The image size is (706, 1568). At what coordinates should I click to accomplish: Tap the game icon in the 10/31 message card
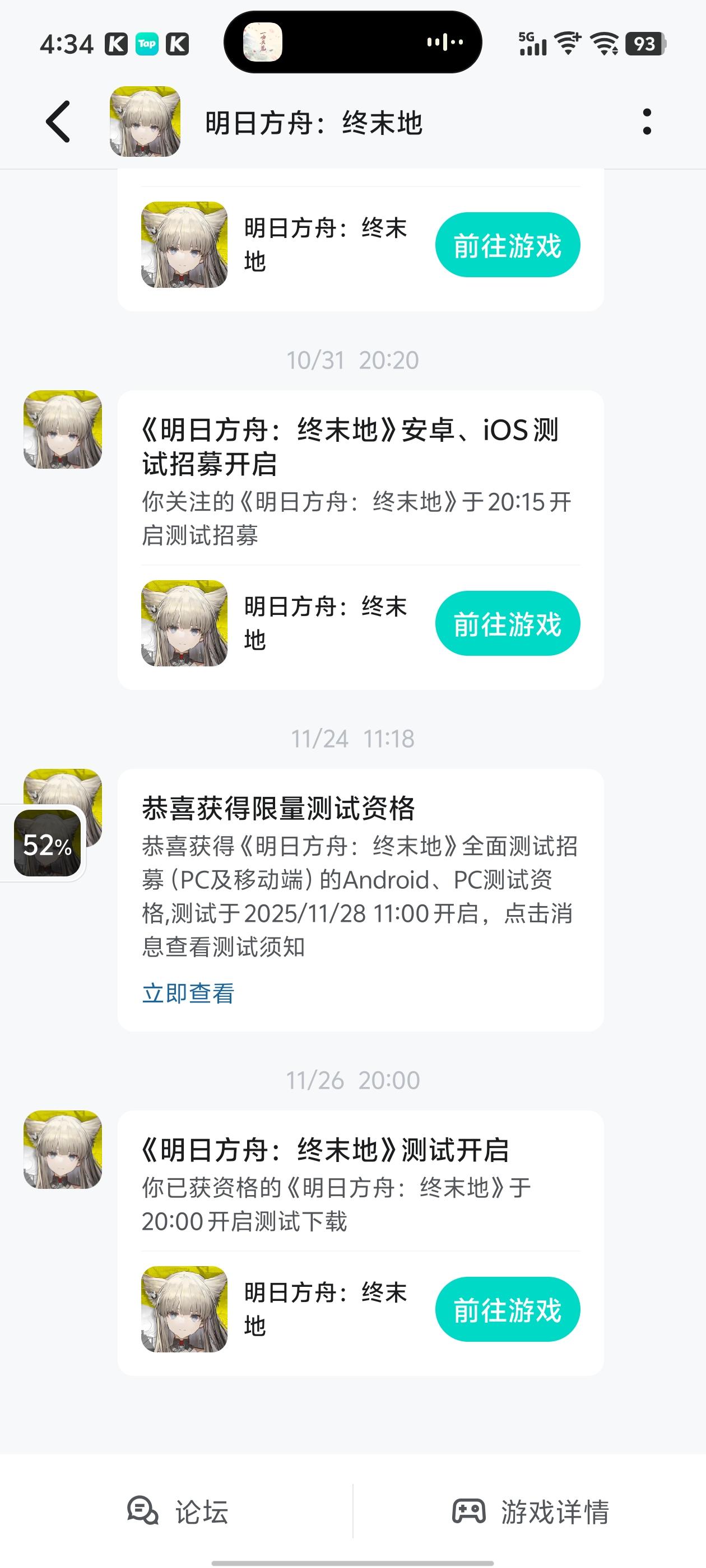(184, 622)
